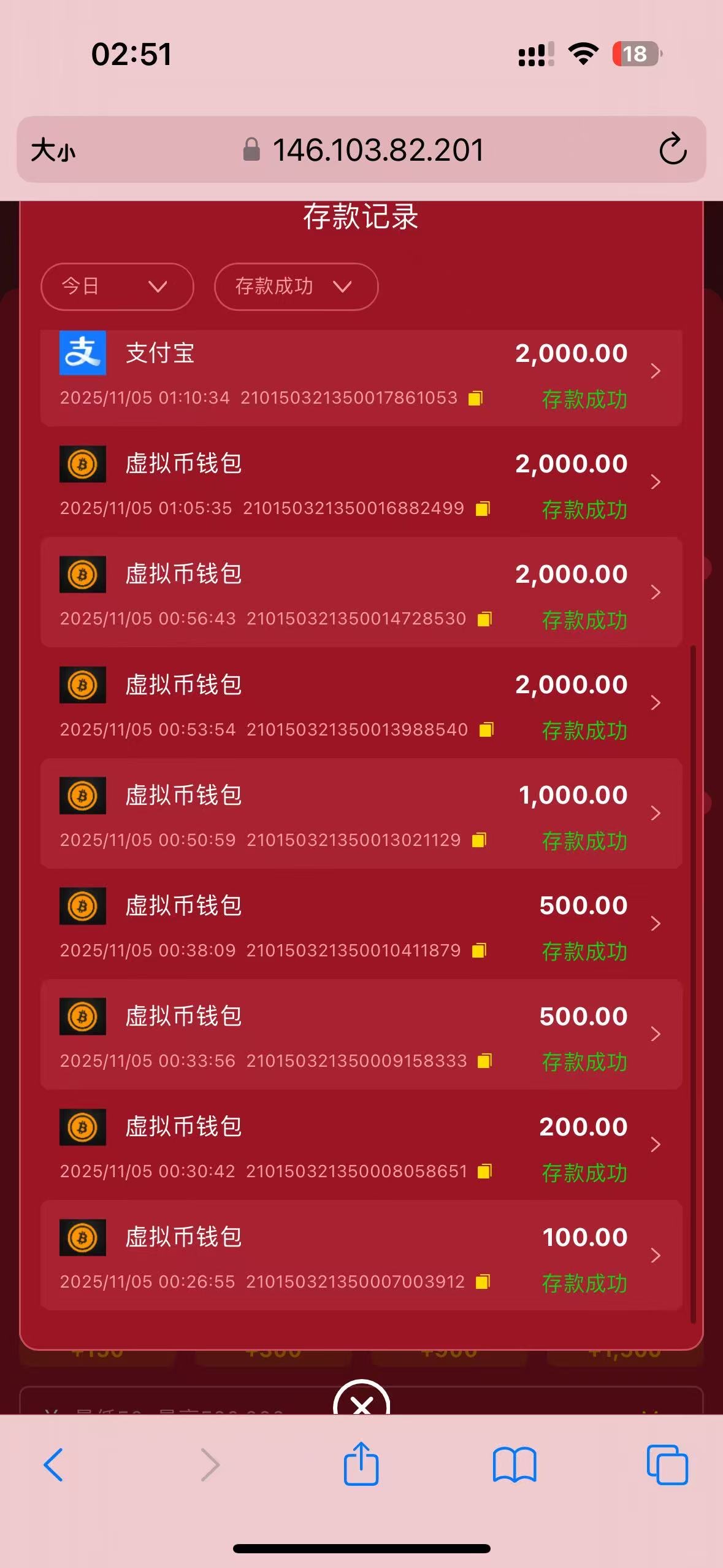This screenshot has height=1568, width=723.
Task: Open the 大小 text size menu
Action: pyautogui.click(x=53, y=150)
